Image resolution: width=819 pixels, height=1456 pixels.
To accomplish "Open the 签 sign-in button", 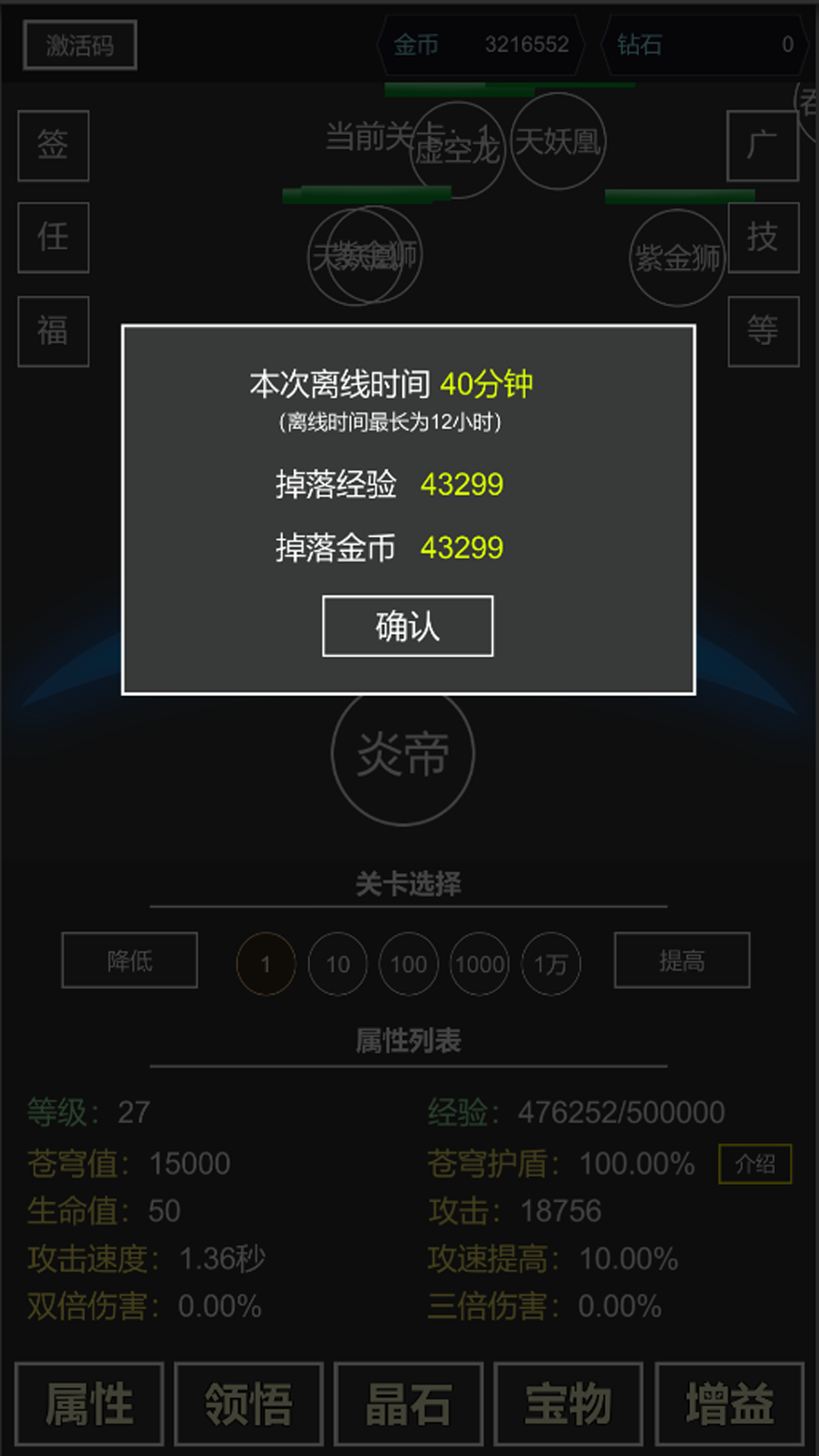I will pos(53,146).
